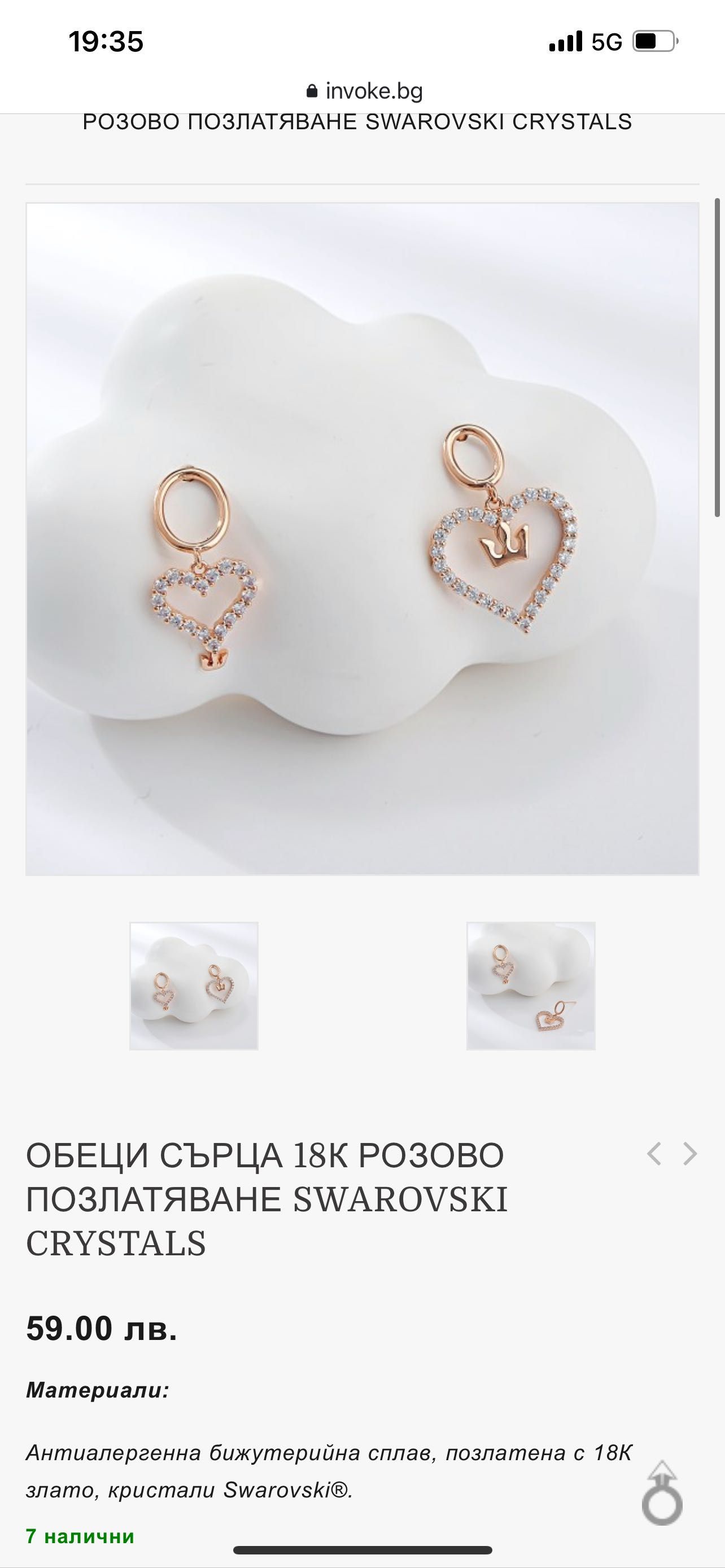Select the first thumbnail of both earrings
The height and width of the screenshot is (1568, 725).
(x=194, y=986)
